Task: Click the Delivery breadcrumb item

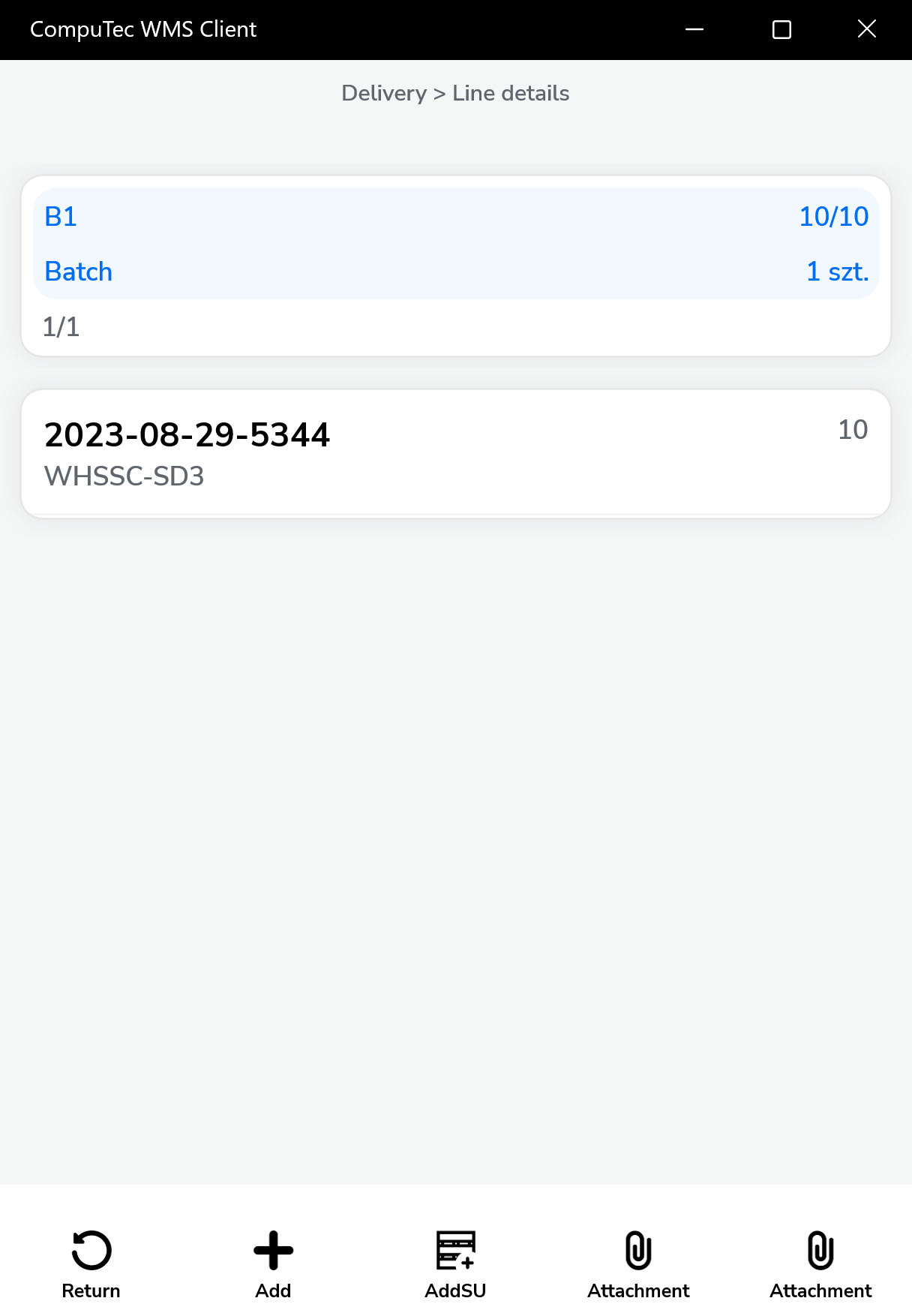Action: [383, 93]
